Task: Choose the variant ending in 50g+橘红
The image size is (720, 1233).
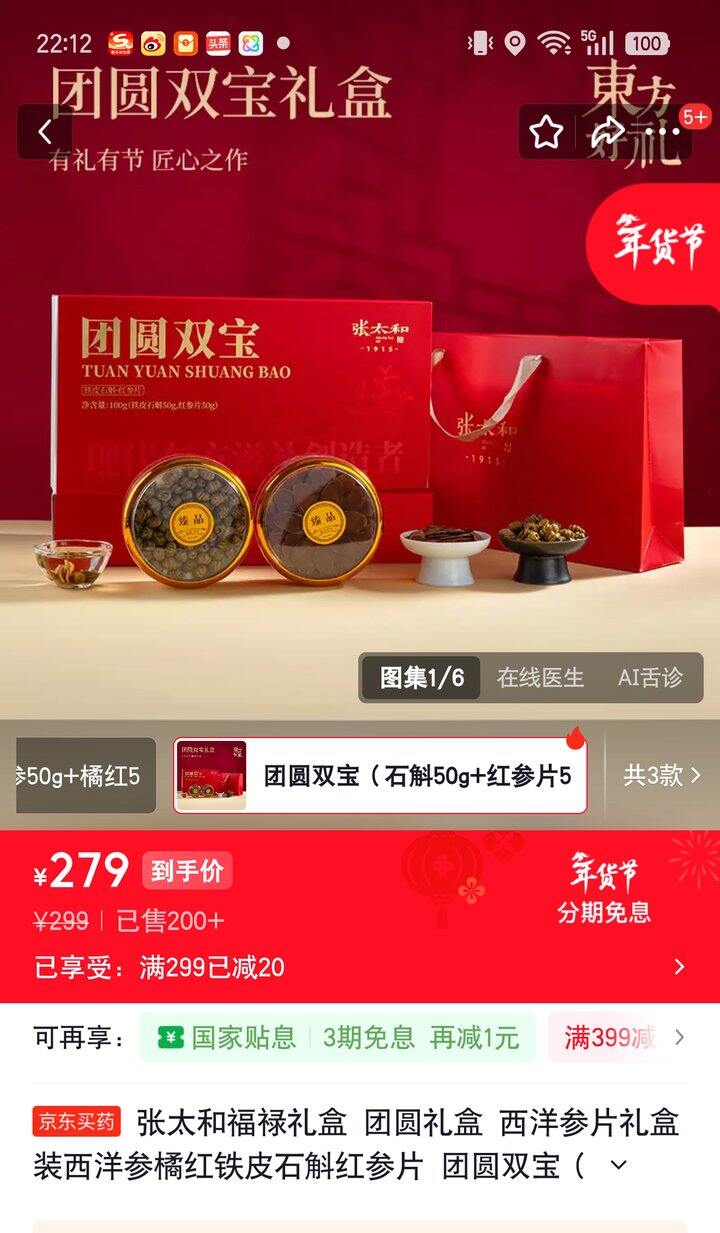Action: [x=84, y=775]
